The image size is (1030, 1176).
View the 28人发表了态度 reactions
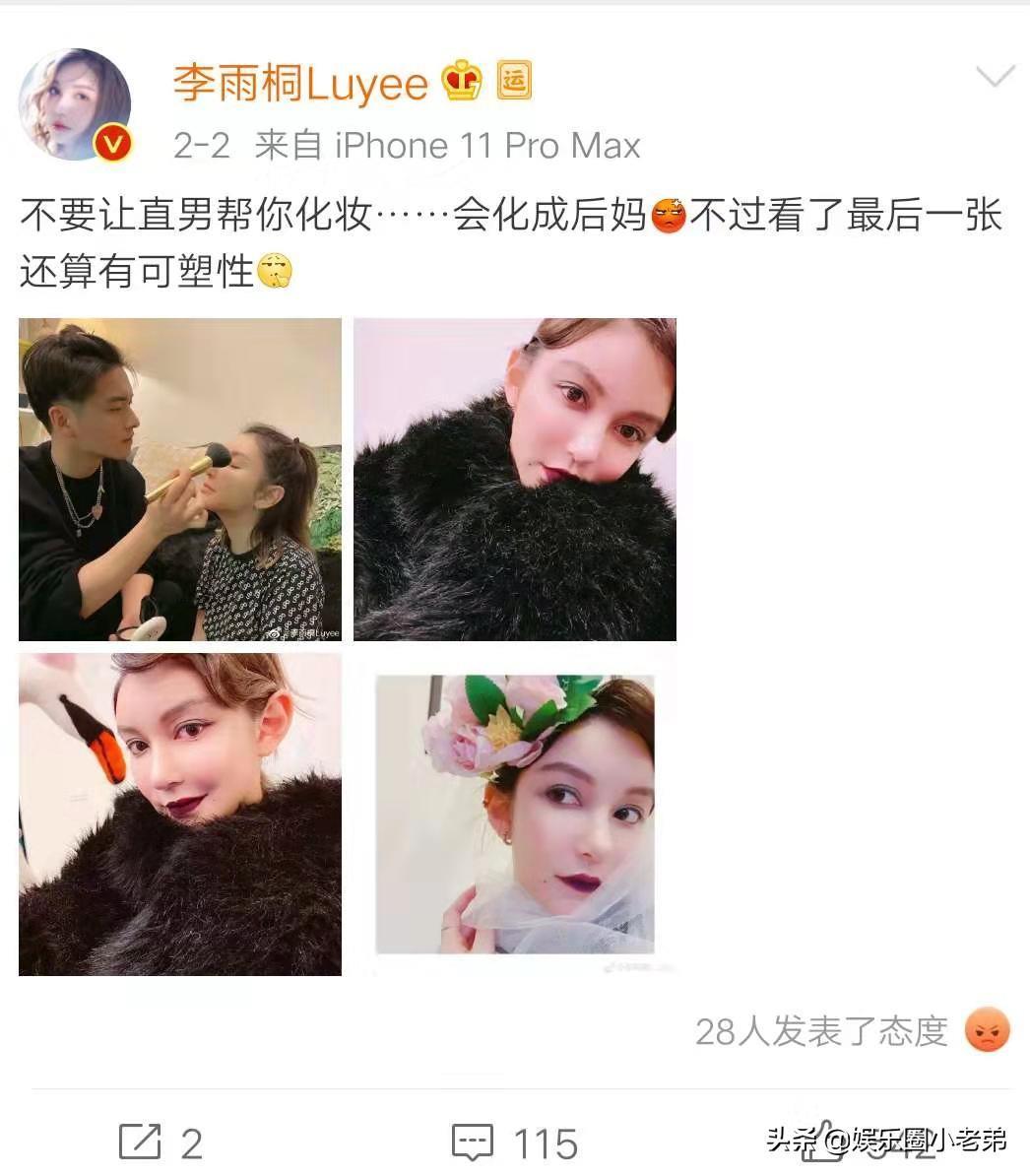coord(820,1031)
